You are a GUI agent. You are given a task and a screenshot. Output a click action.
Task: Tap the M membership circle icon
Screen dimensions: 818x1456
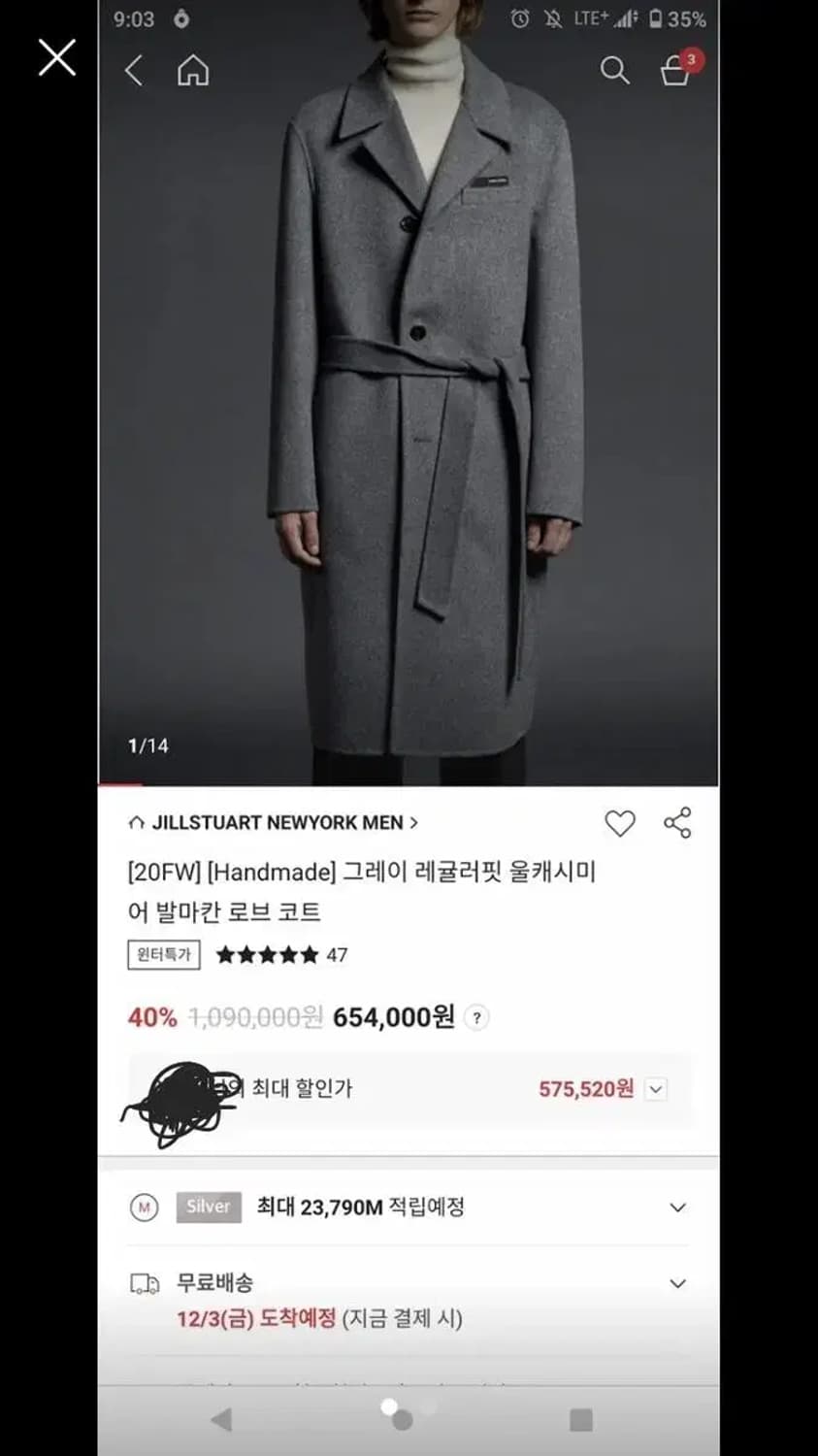pos(144,1207)
